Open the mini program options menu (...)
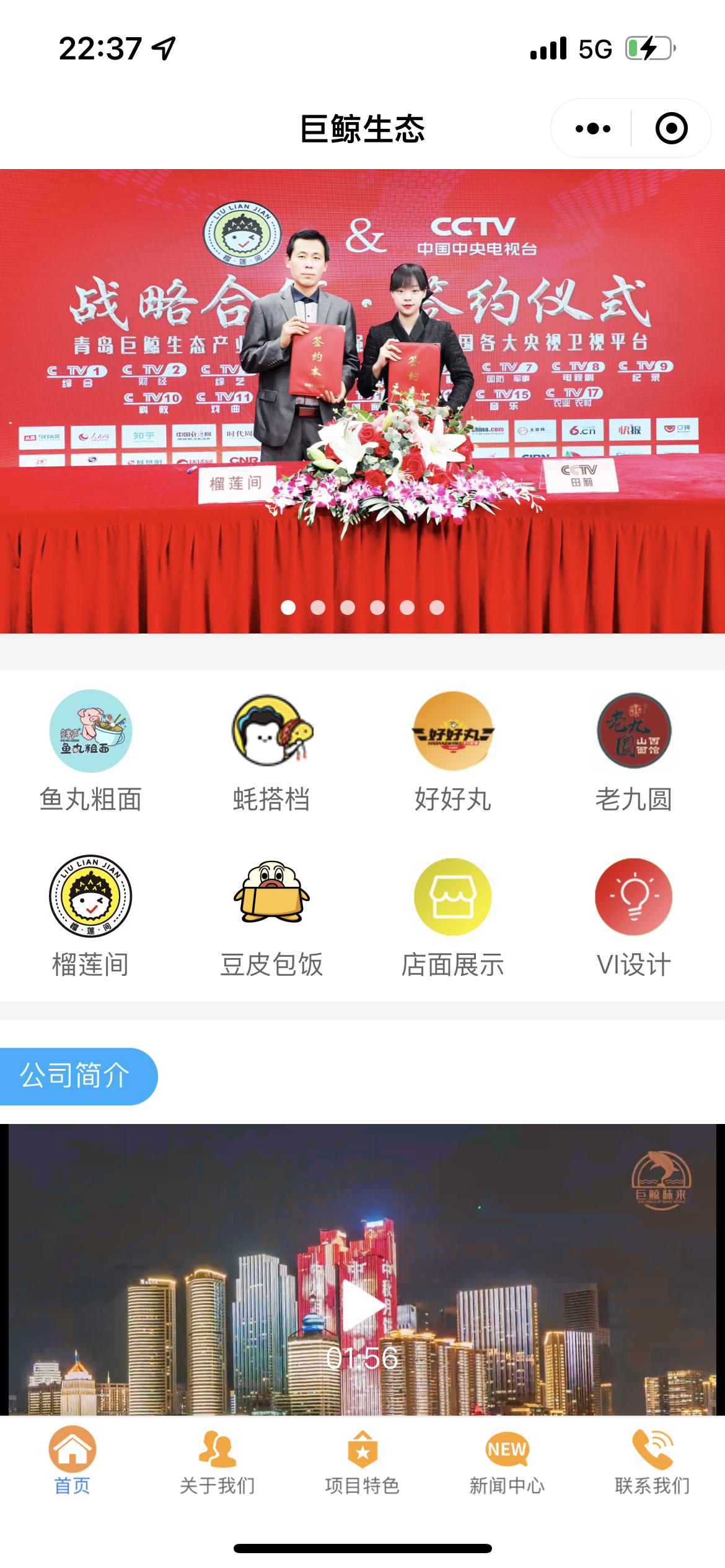This screenshot has height=1568, width=725. (x=592, y=128)
